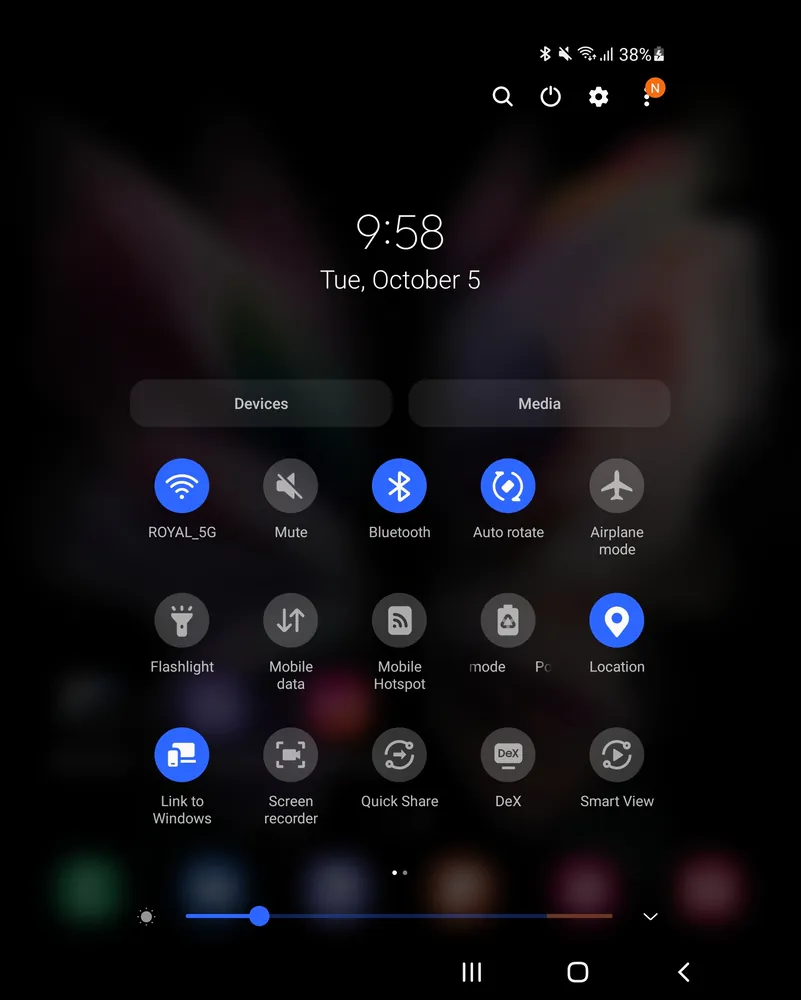Disable Bluetooth
This screenshot has width=801, height=1000.
coord(399,487)
